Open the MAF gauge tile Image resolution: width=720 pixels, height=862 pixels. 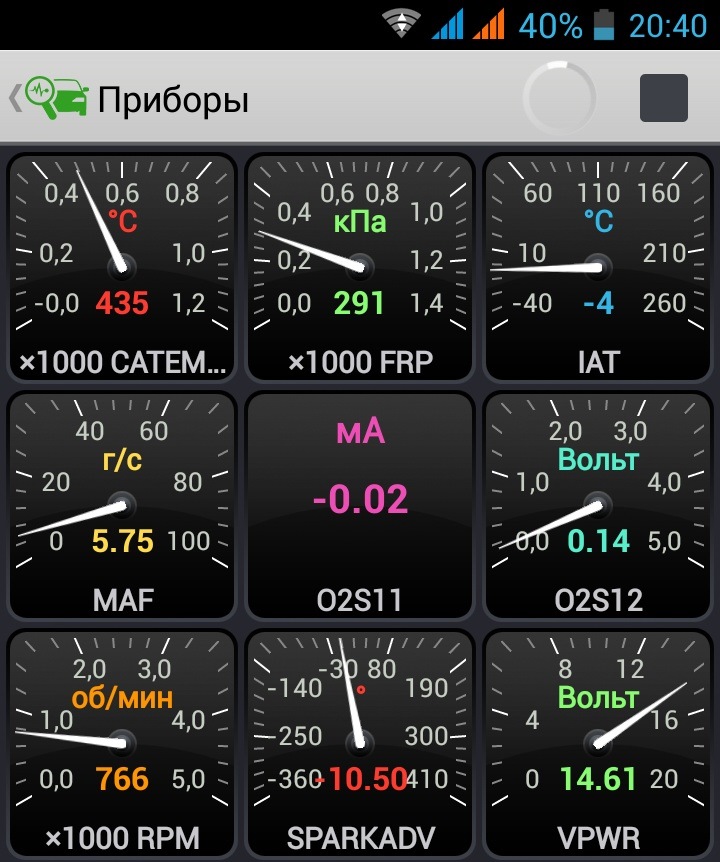click(x=121, y=504)
